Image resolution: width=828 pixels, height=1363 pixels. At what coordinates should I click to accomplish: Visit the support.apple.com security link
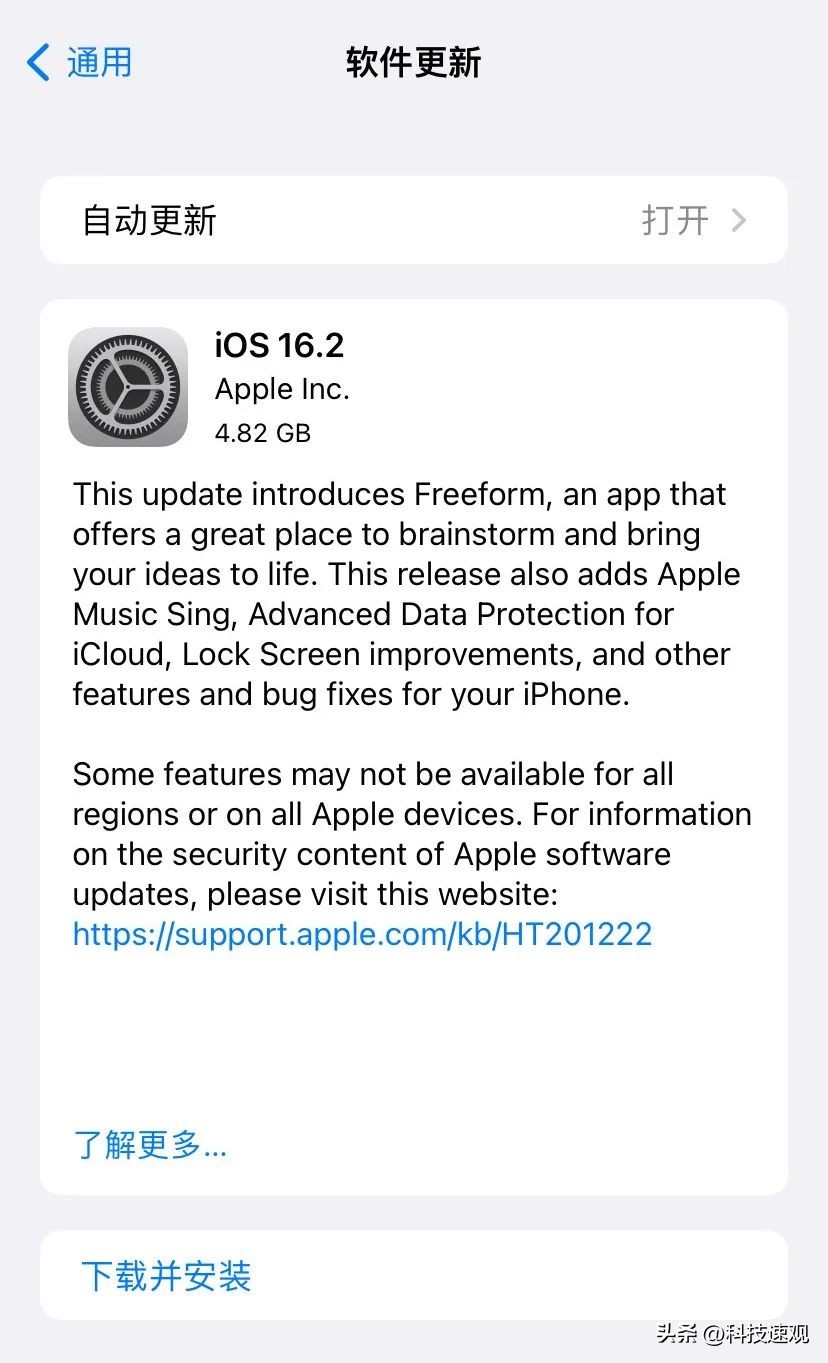[361, 934]
